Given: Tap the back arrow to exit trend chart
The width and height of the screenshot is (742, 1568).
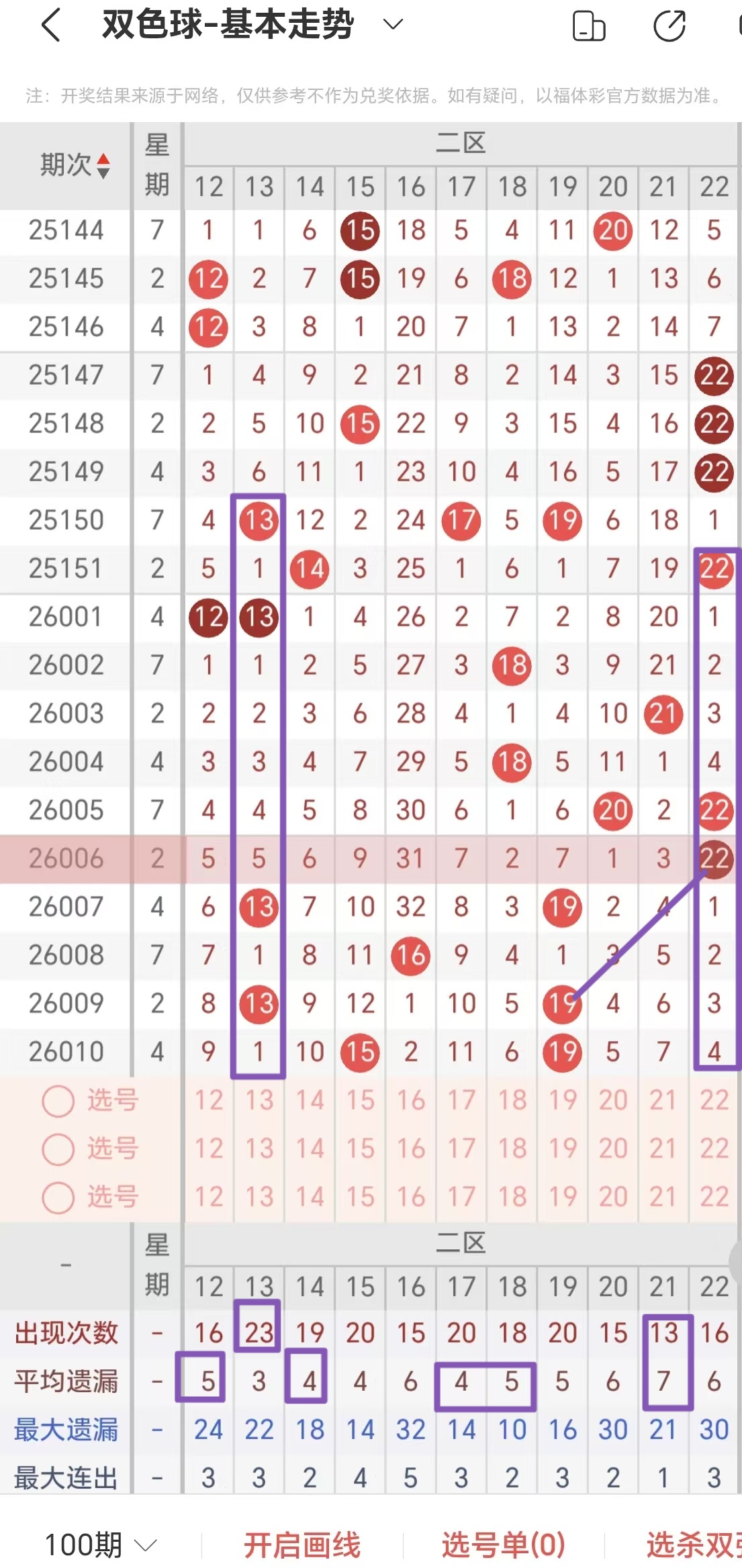Looking at the screenshot, I should (x=50, y=24).
